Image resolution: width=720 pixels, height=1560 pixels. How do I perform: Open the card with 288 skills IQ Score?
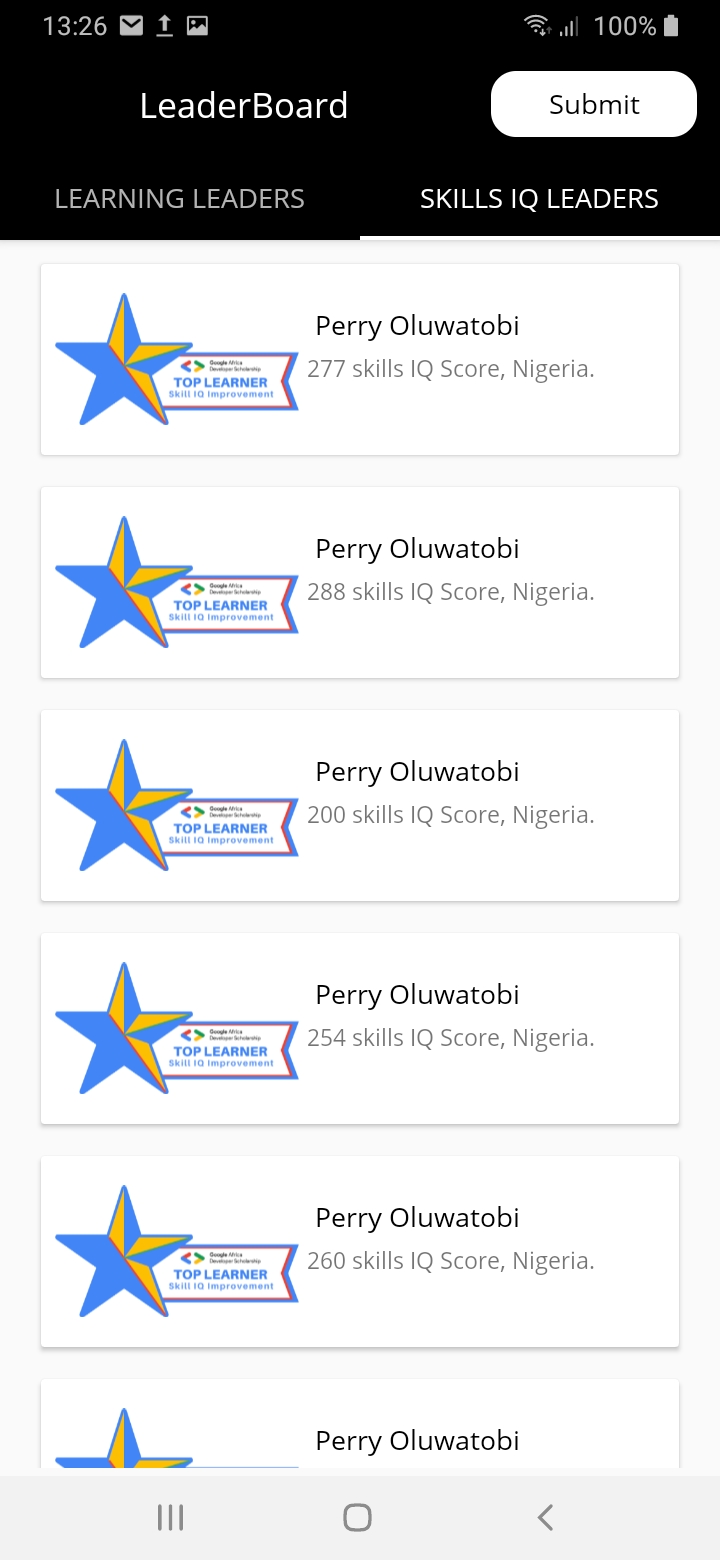click(360, 582)
